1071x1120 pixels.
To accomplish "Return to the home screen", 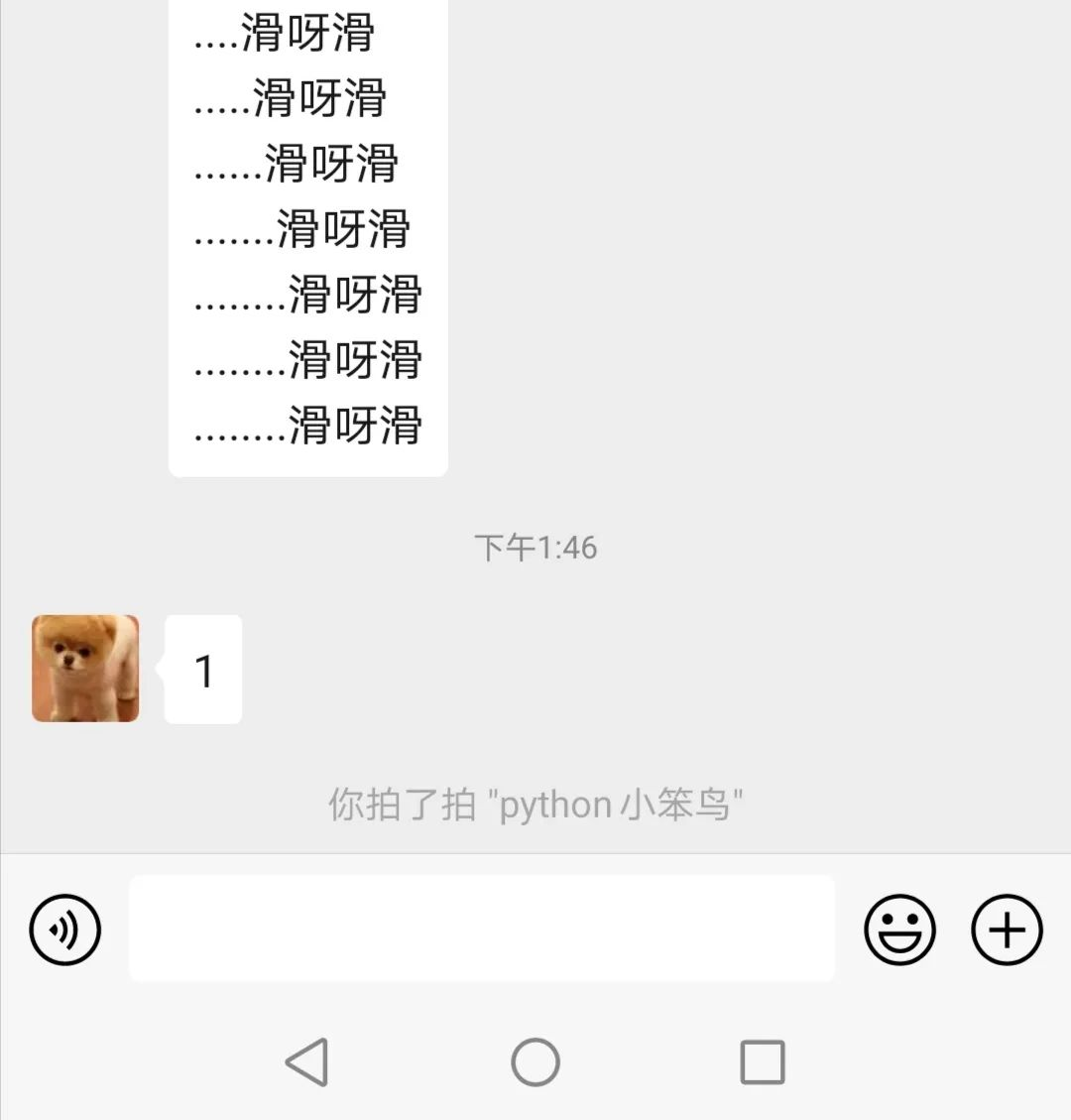I will pos(535,1062).
